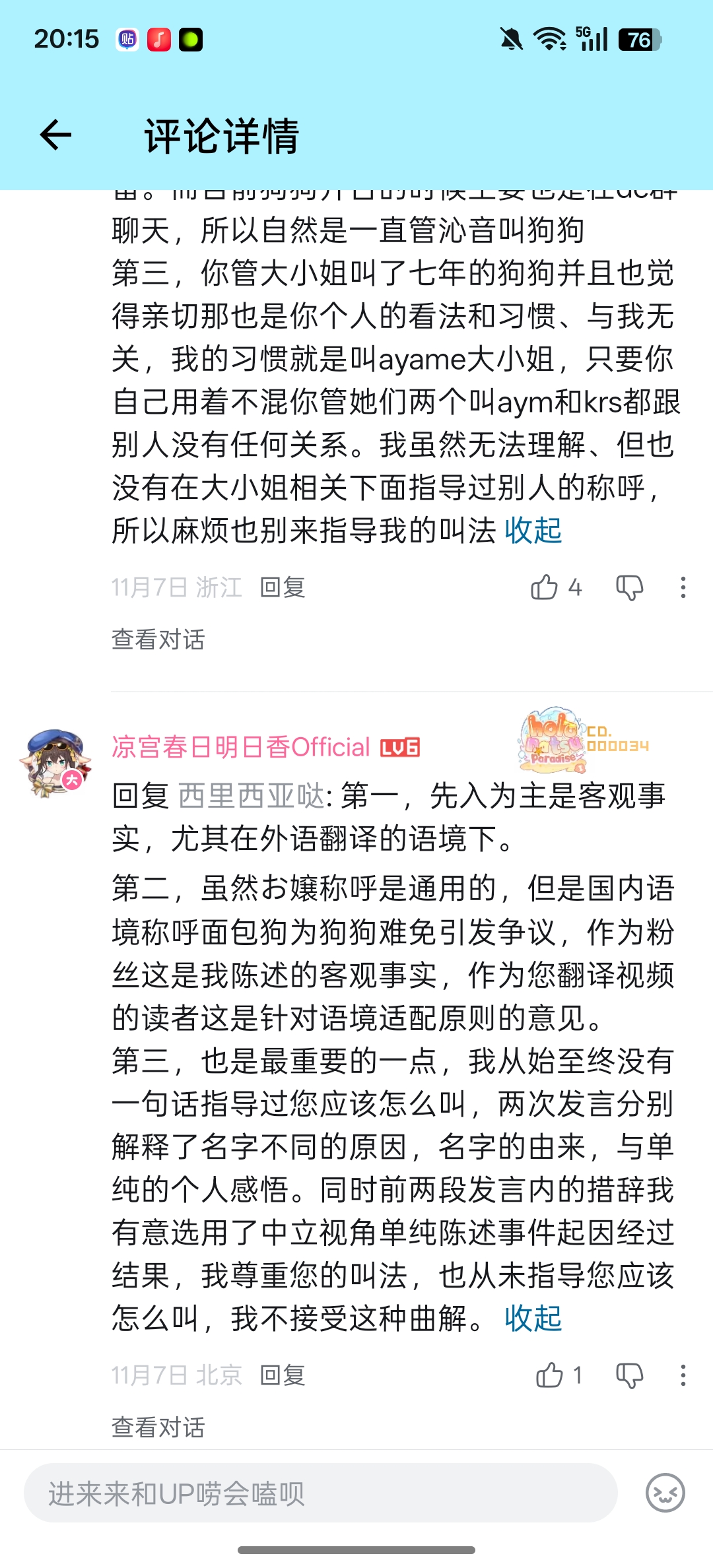Open username 凉宫春日明日香Official profile

coord(241,747)
